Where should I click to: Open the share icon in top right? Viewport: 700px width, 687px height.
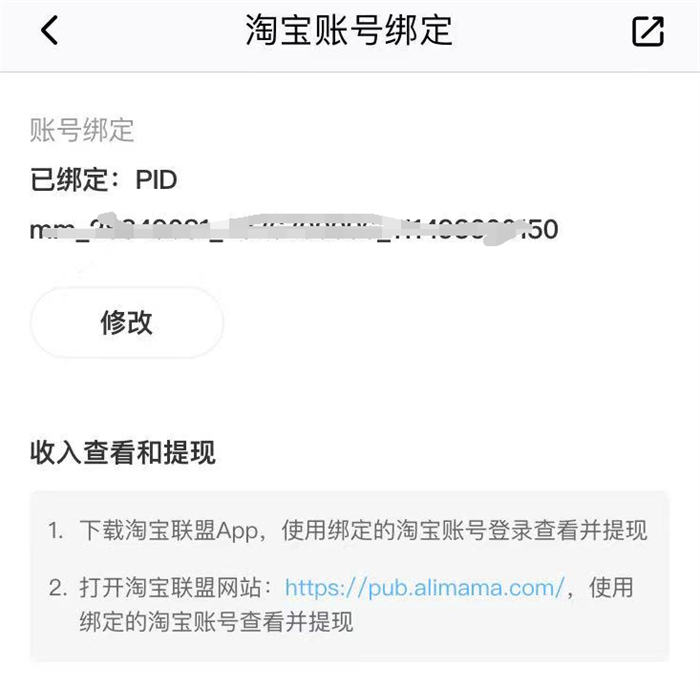point(648,32)
